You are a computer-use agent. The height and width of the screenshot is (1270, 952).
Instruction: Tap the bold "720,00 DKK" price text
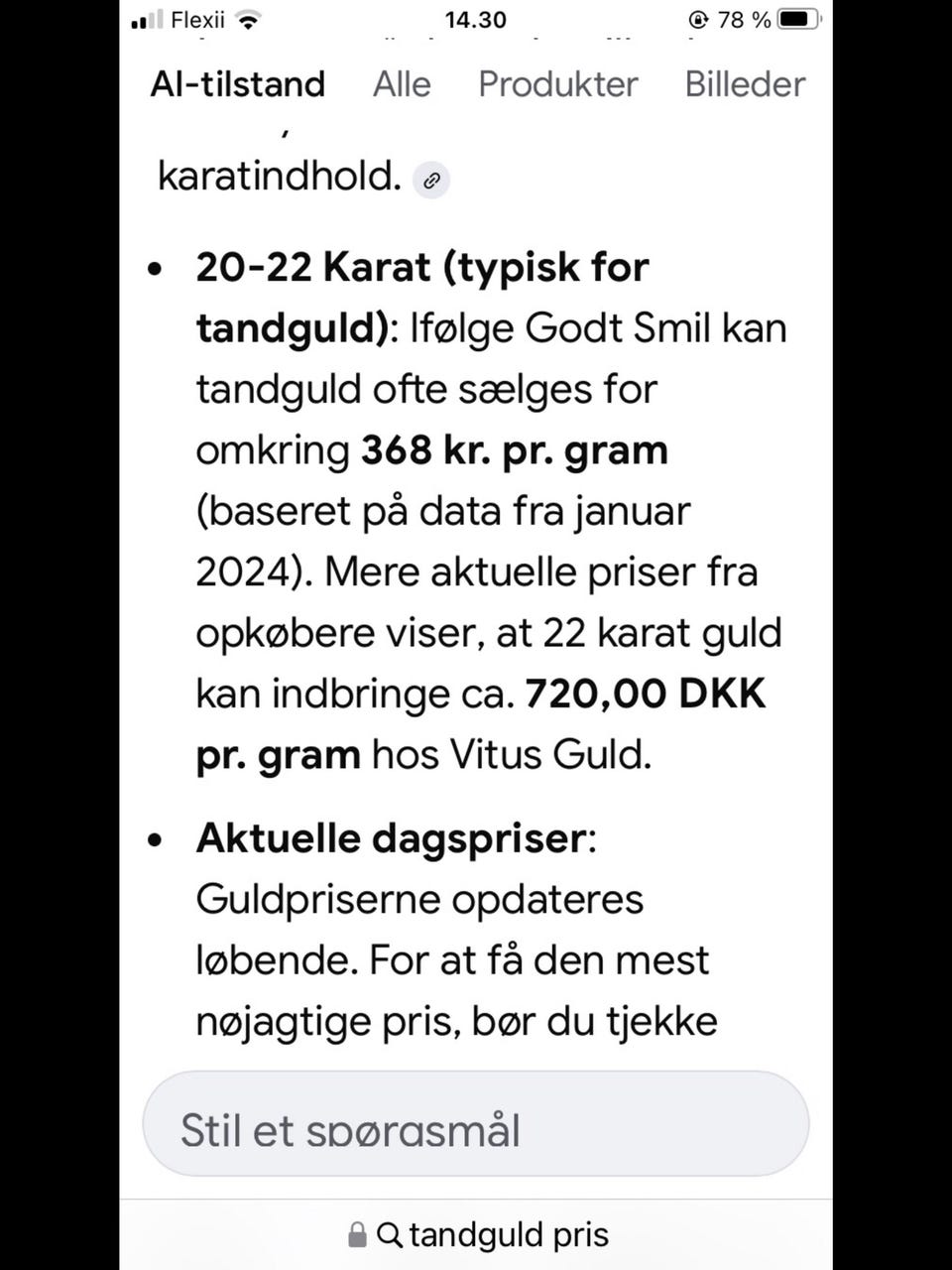tap(645, 693)
